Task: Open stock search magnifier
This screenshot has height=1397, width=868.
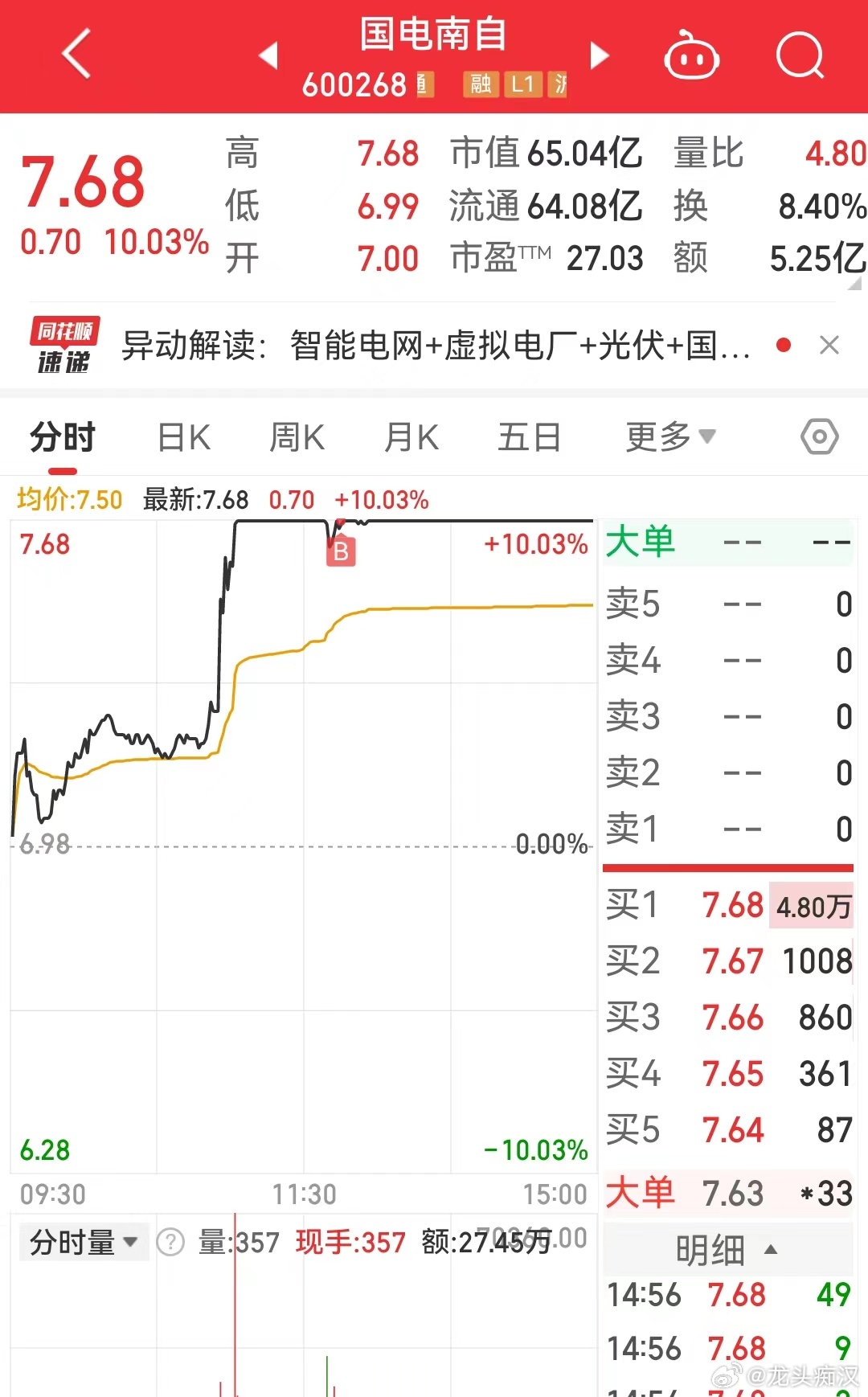Action: click(800, 55)
